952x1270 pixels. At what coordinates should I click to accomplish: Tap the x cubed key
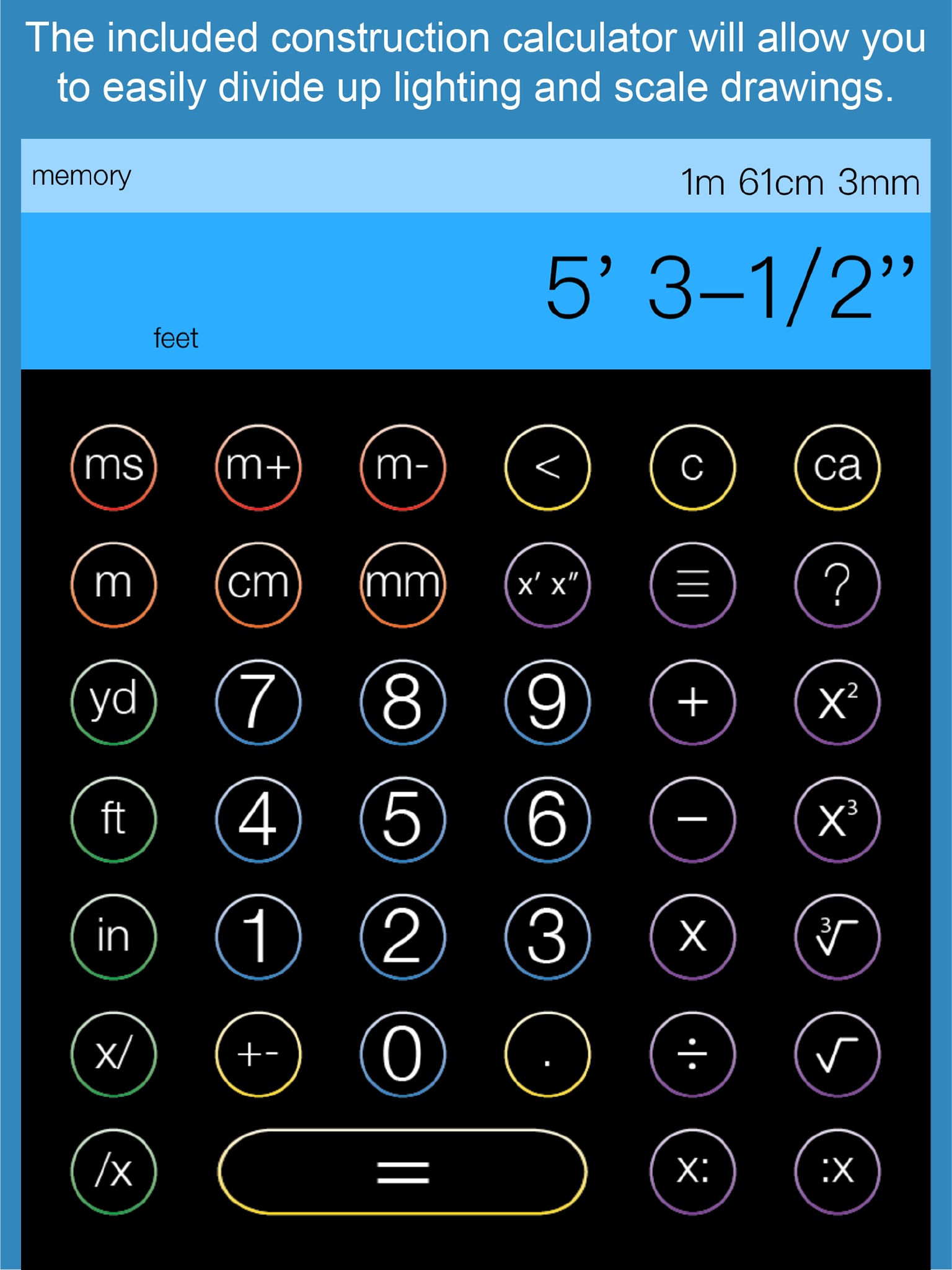837,820
